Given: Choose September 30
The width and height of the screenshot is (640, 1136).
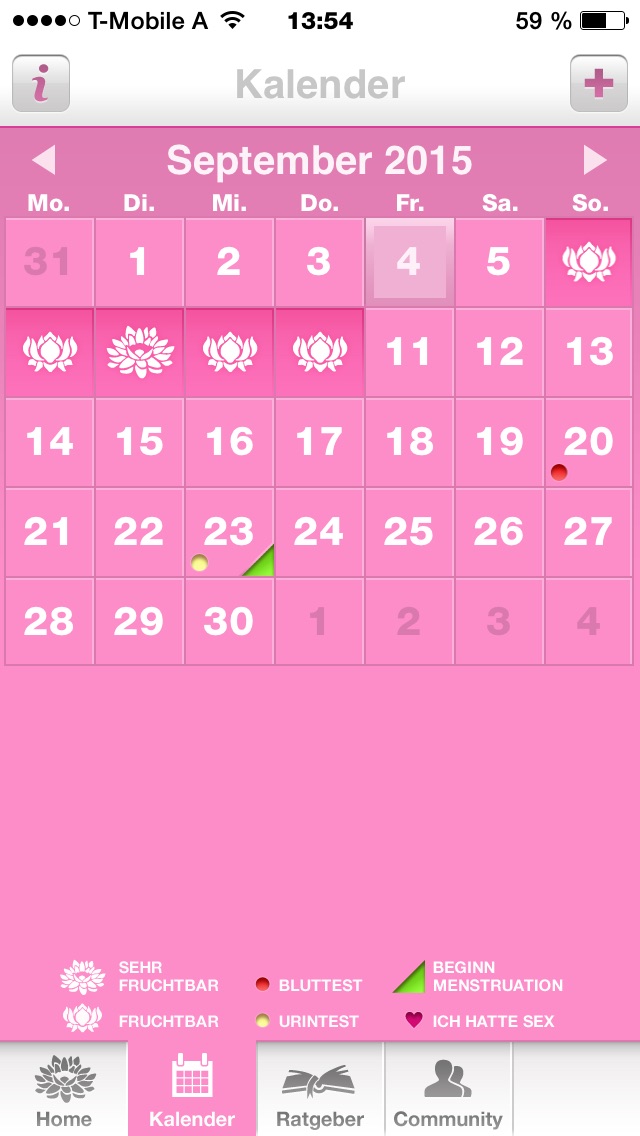Looking at the screenshot, I should pyautogui.click(x=229, y=622).
